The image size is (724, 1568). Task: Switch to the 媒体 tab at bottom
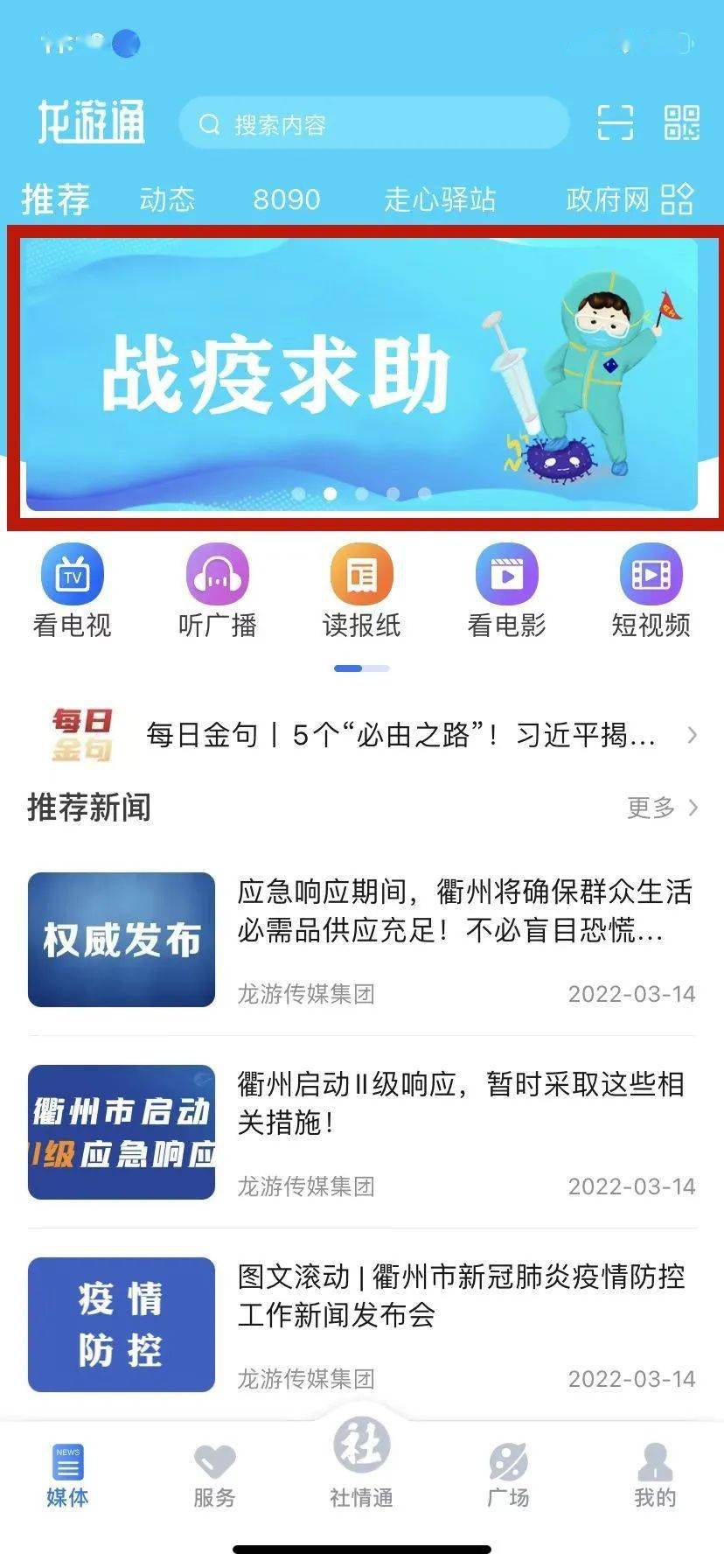tap(68, 1479)
